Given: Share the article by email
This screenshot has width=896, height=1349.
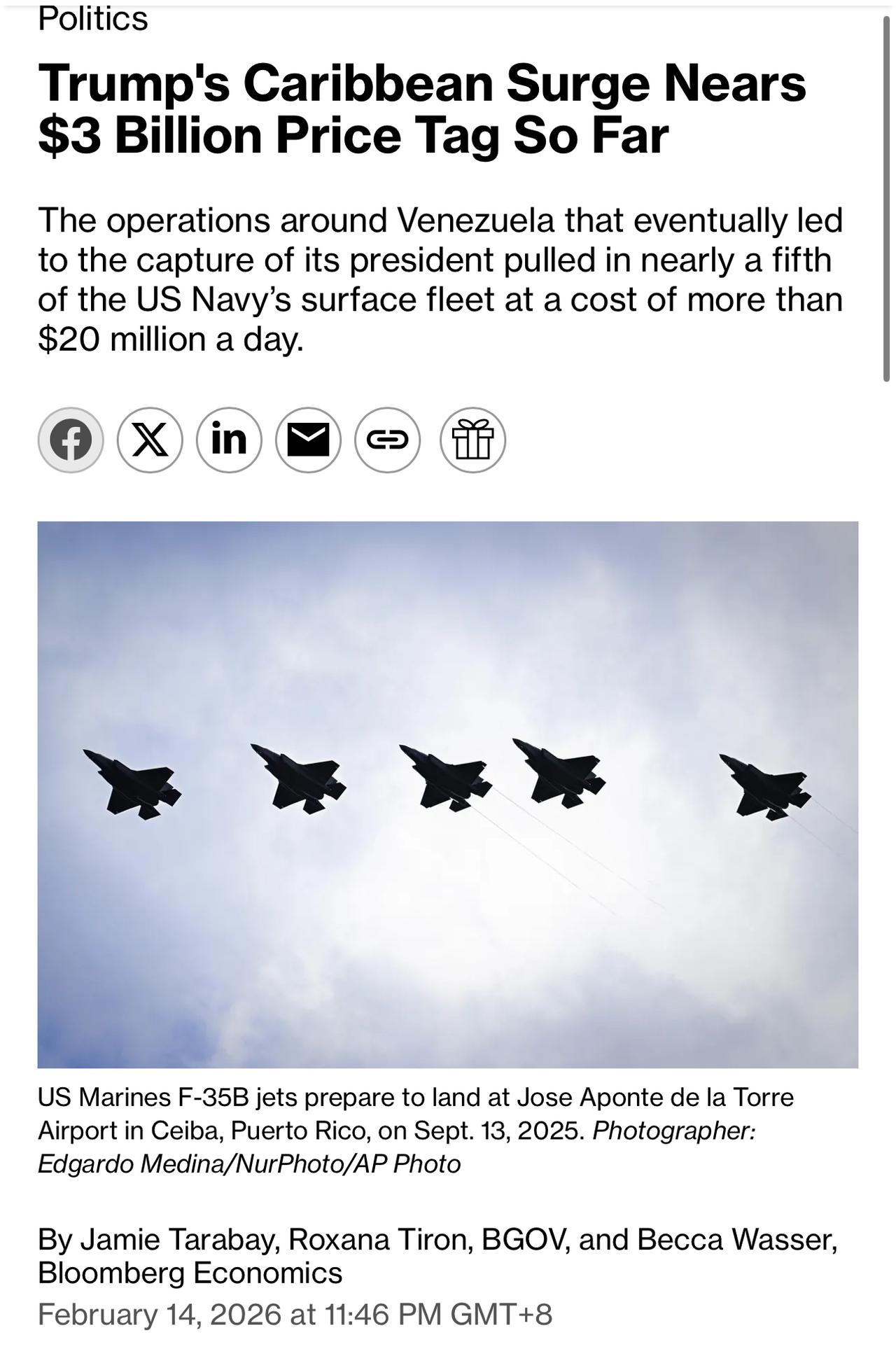Looking at the screenshot, I should tap(309, 440).
